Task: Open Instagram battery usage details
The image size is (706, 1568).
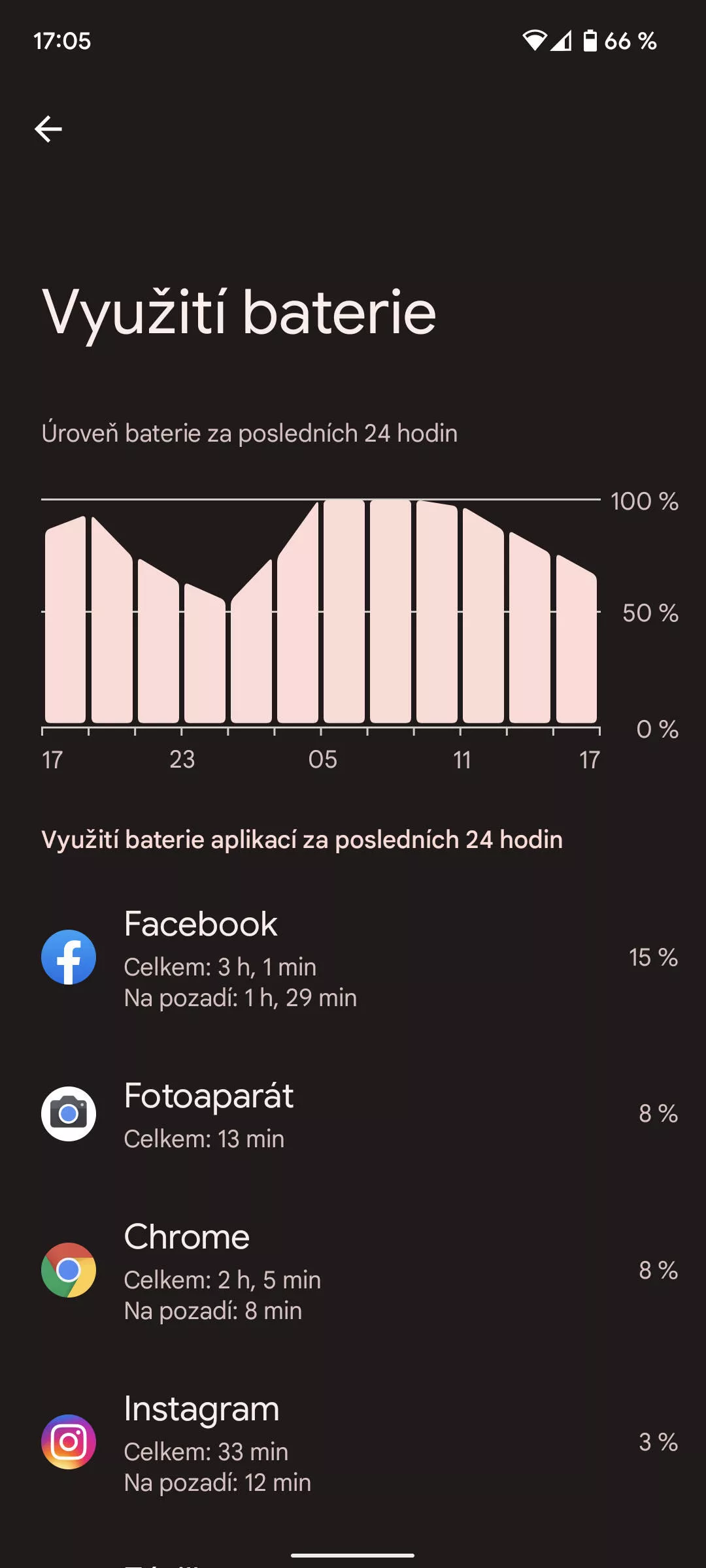Action: pyautogui.click(x=353, y=1443)
